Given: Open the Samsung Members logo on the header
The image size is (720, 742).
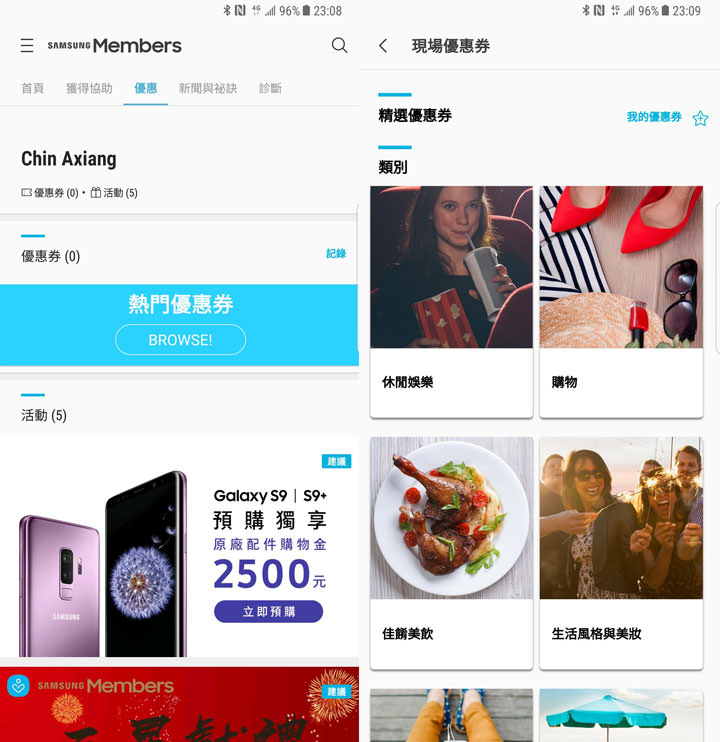Looking at the screenshot, I should (115, 45).
